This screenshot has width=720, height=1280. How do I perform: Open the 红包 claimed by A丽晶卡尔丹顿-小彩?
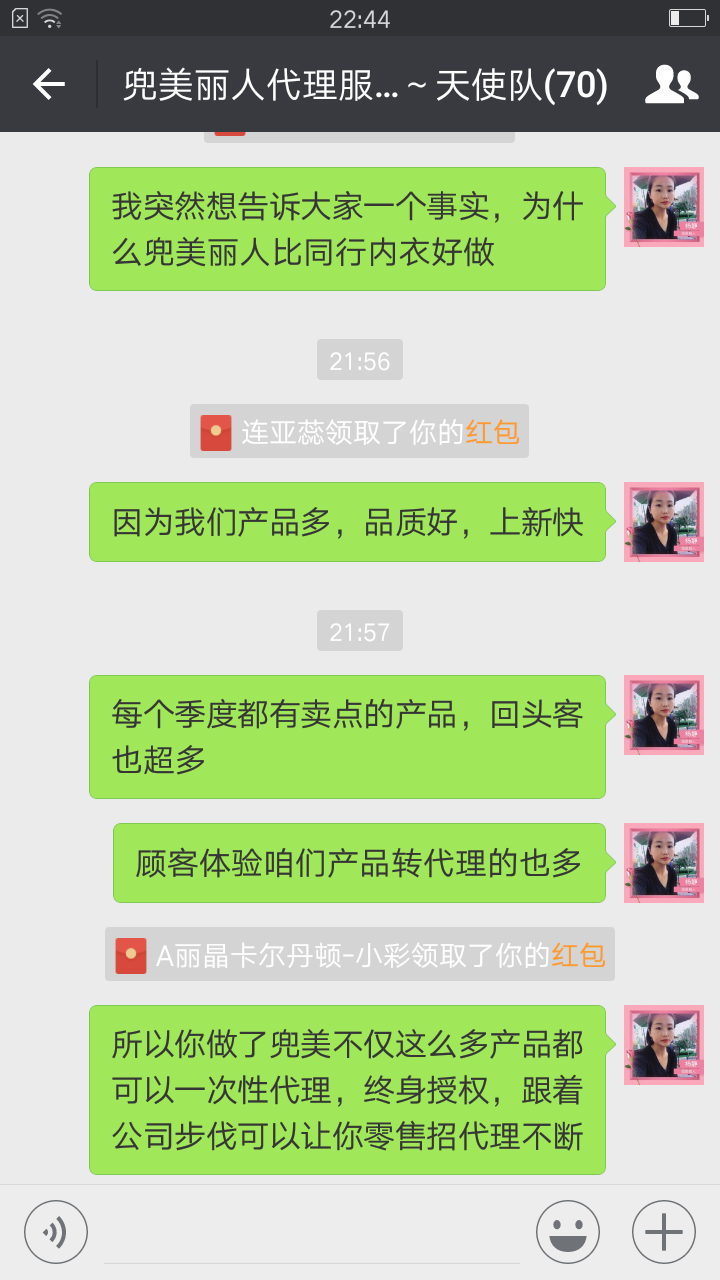pyautogui.click(x=578, y=955)
